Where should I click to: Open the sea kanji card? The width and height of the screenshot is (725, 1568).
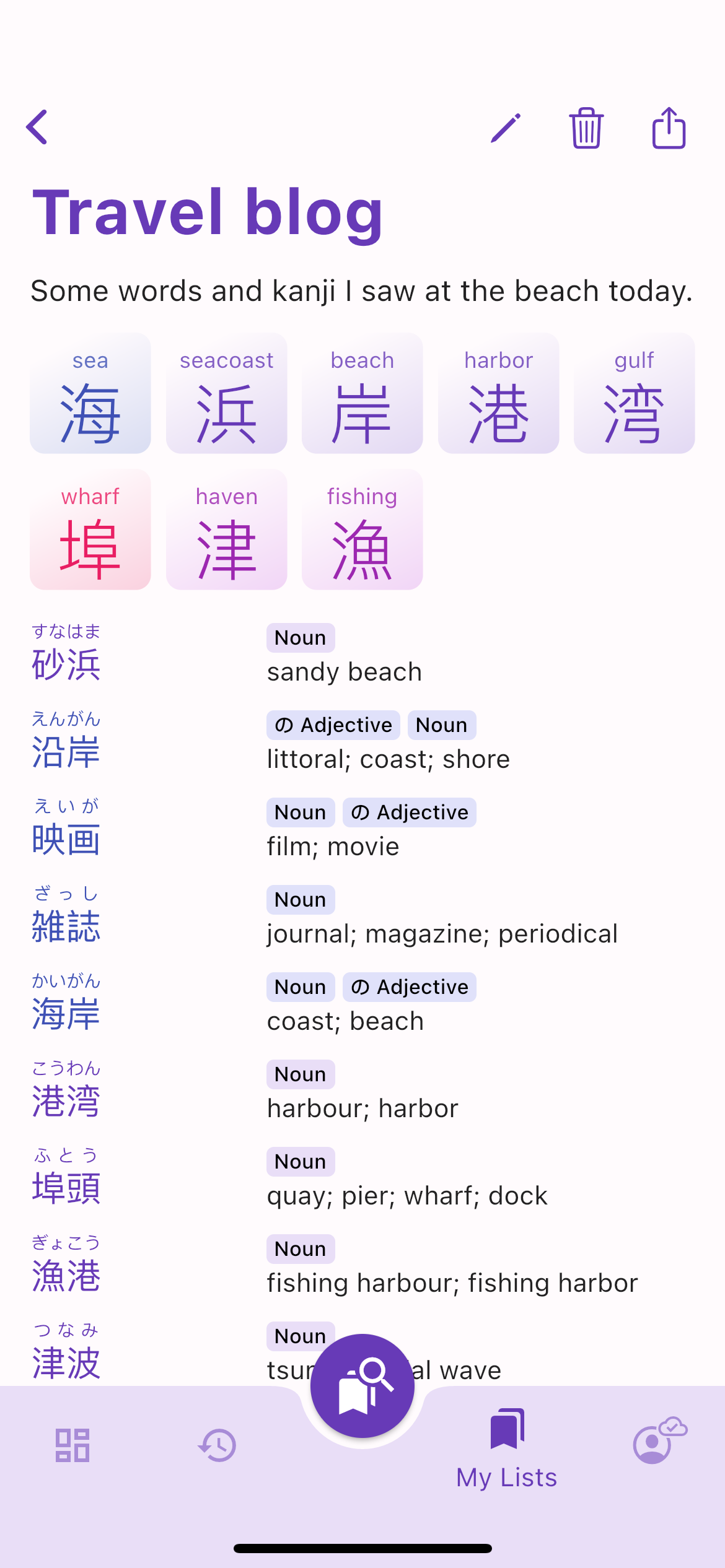[x=90, y=393]
